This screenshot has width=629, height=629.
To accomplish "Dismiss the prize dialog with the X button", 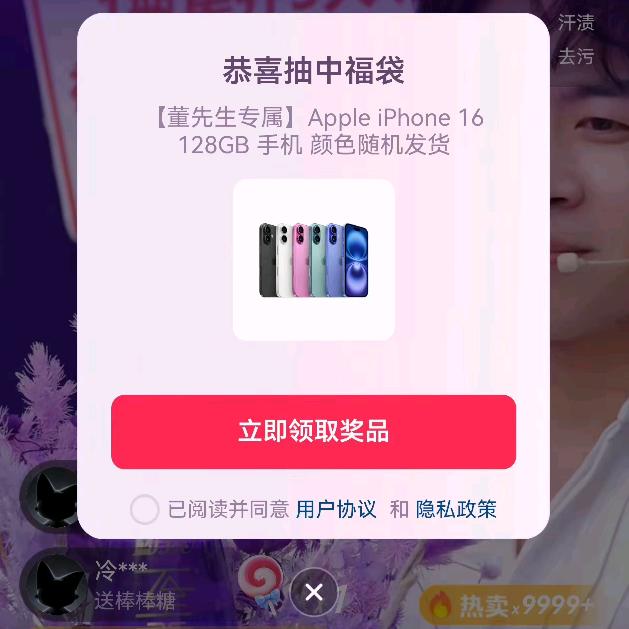I will click(314, 592).
